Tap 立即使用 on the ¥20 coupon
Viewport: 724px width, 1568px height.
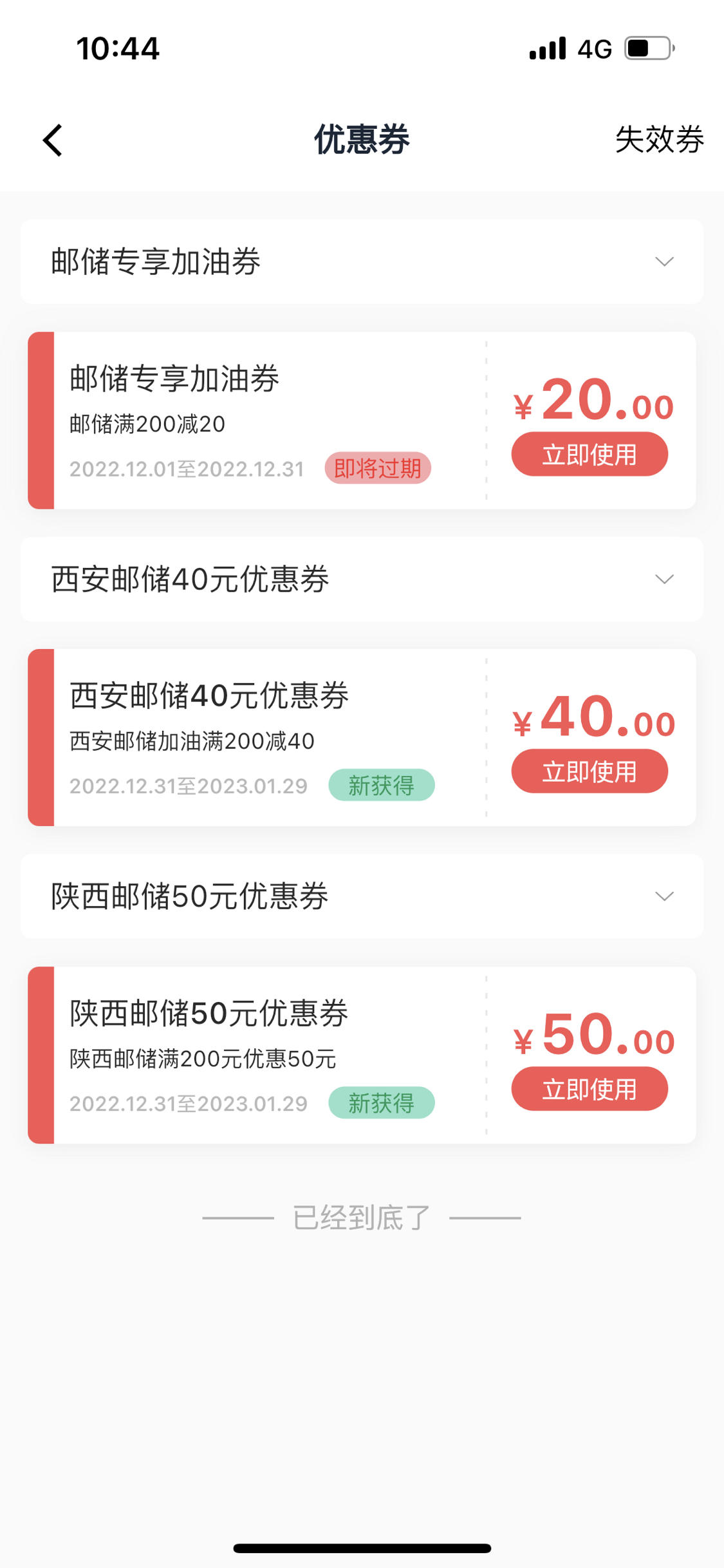point(589,455)
